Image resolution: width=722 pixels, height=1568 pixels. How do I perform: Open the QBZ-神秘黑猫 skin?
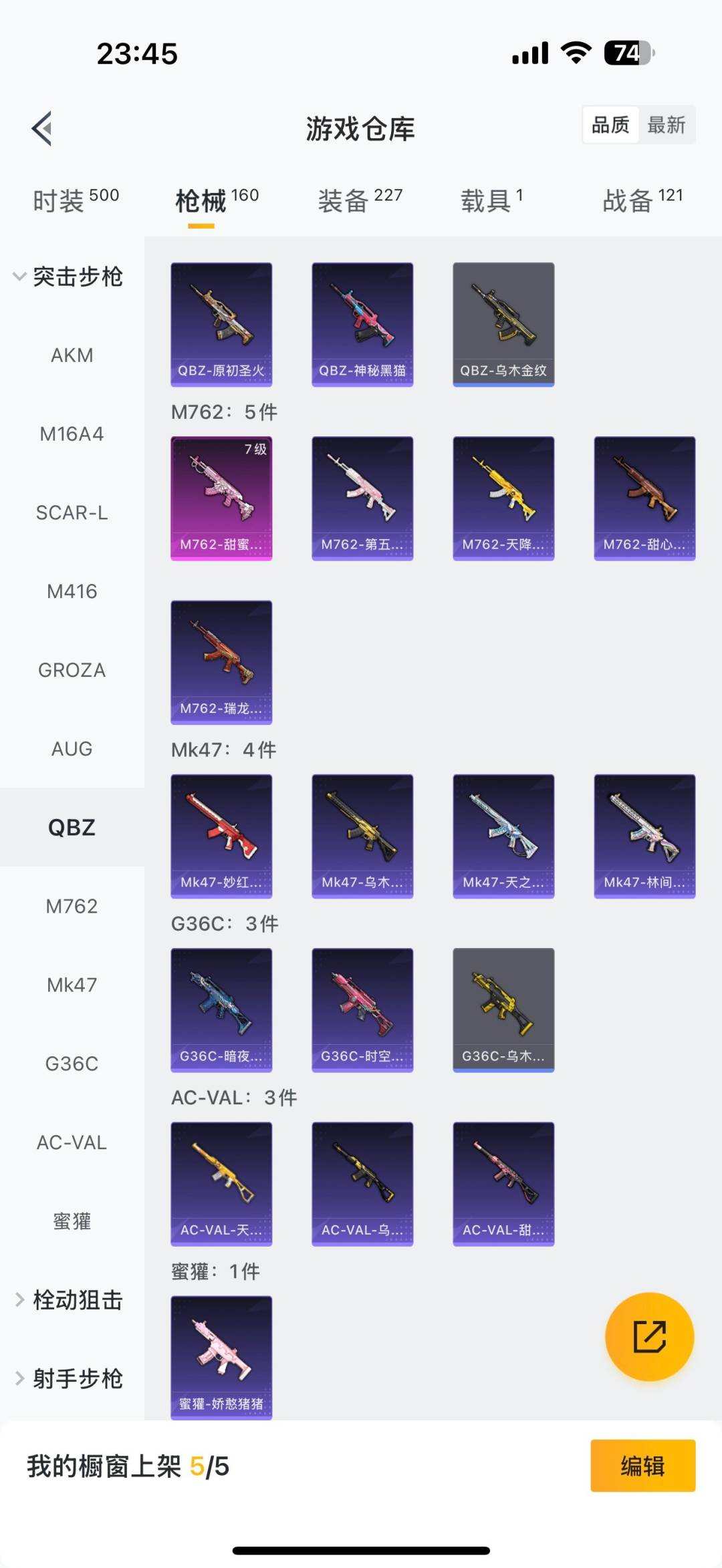point(362,324)
